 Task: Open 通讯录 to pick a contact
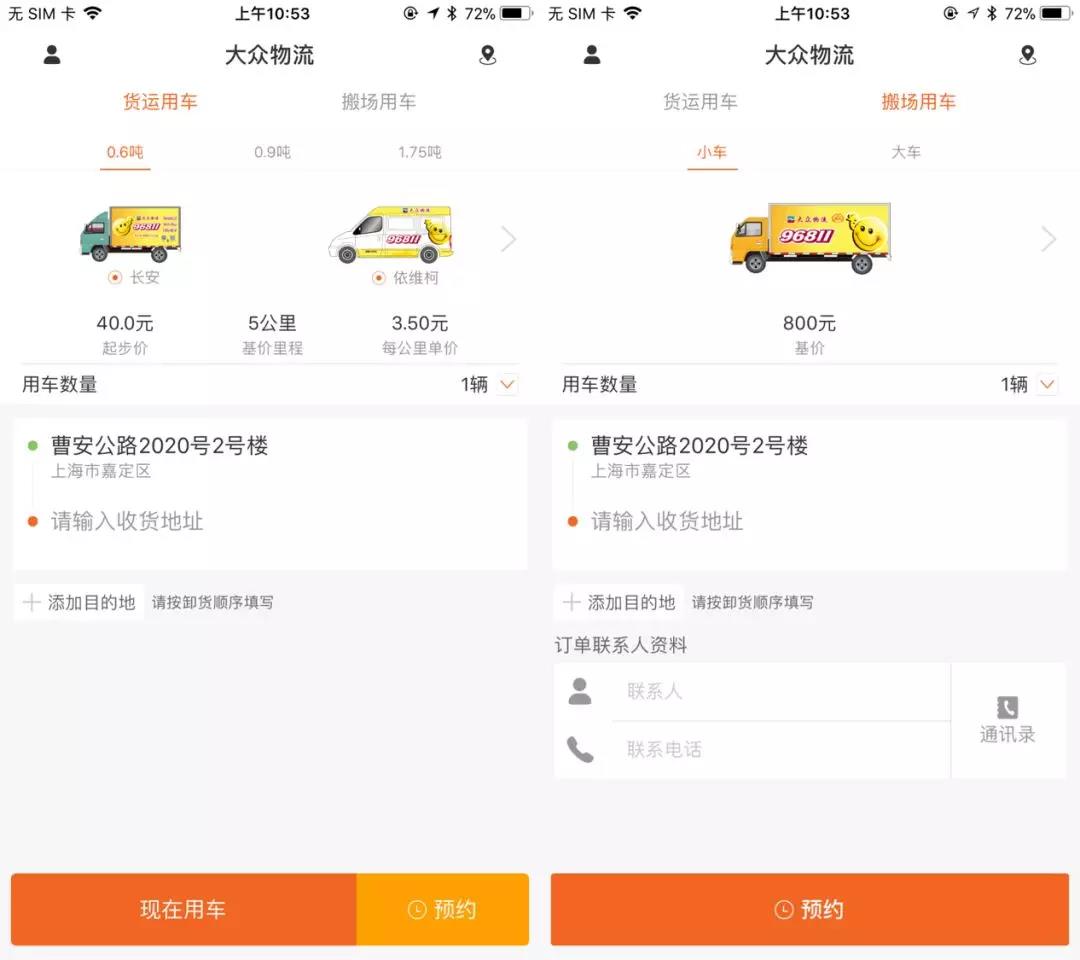point(1007,720)
